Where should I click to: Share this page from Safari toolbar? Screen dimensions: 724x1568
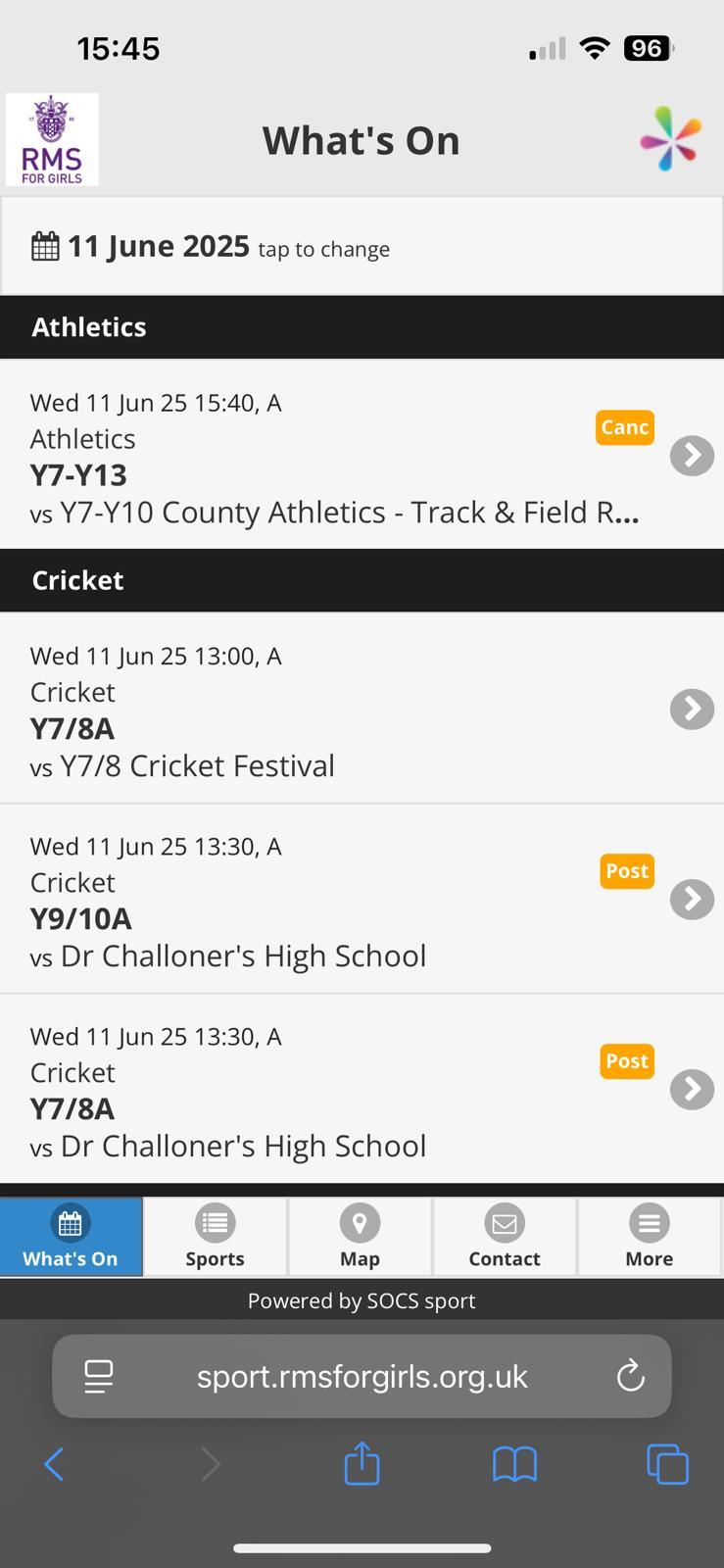click(362, 1464)
